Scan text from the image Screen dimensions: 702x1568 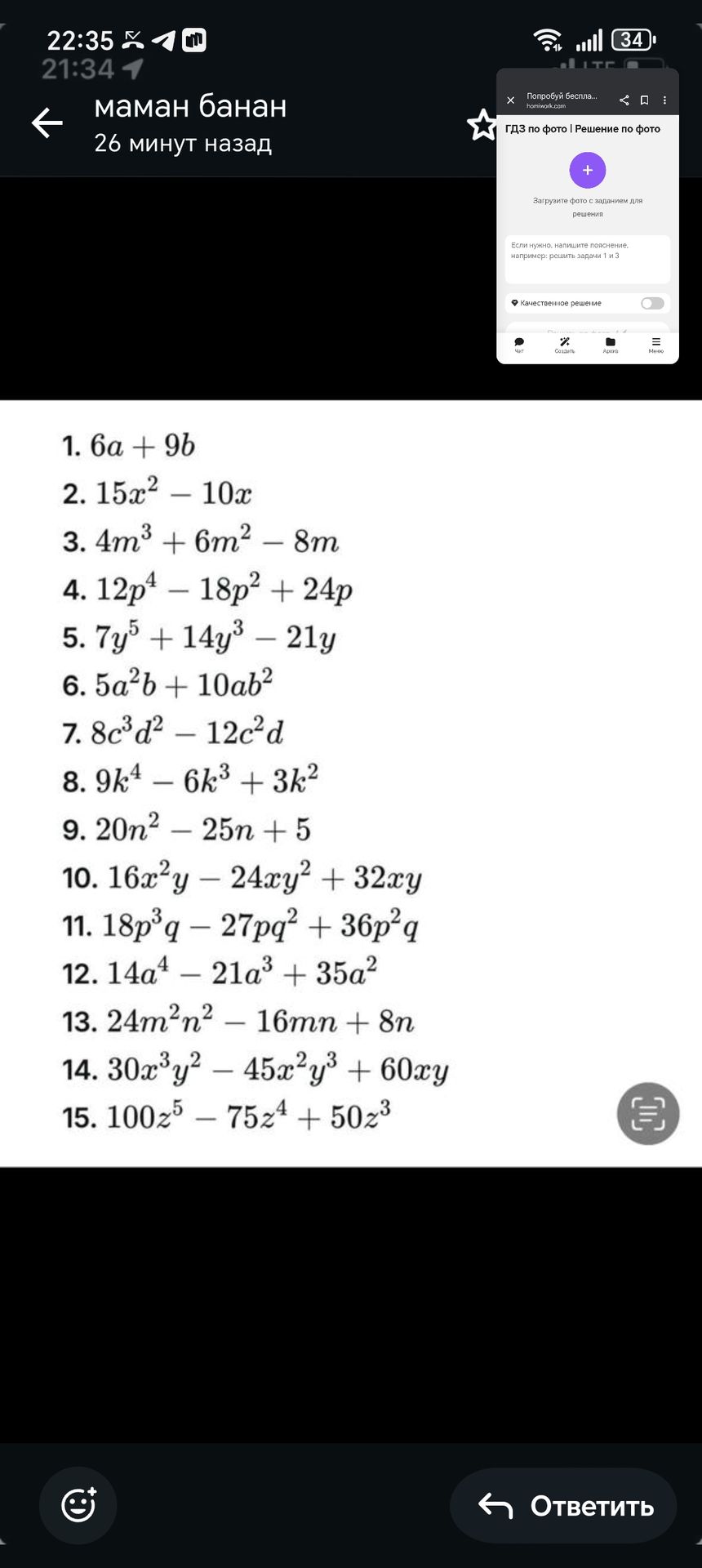point(648,1114)
